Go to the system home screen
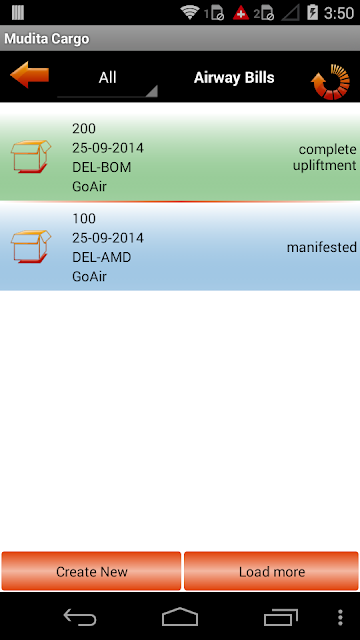The width and height of the screenshot is (360, 640). pyautogui.click(x=180, y=617)
